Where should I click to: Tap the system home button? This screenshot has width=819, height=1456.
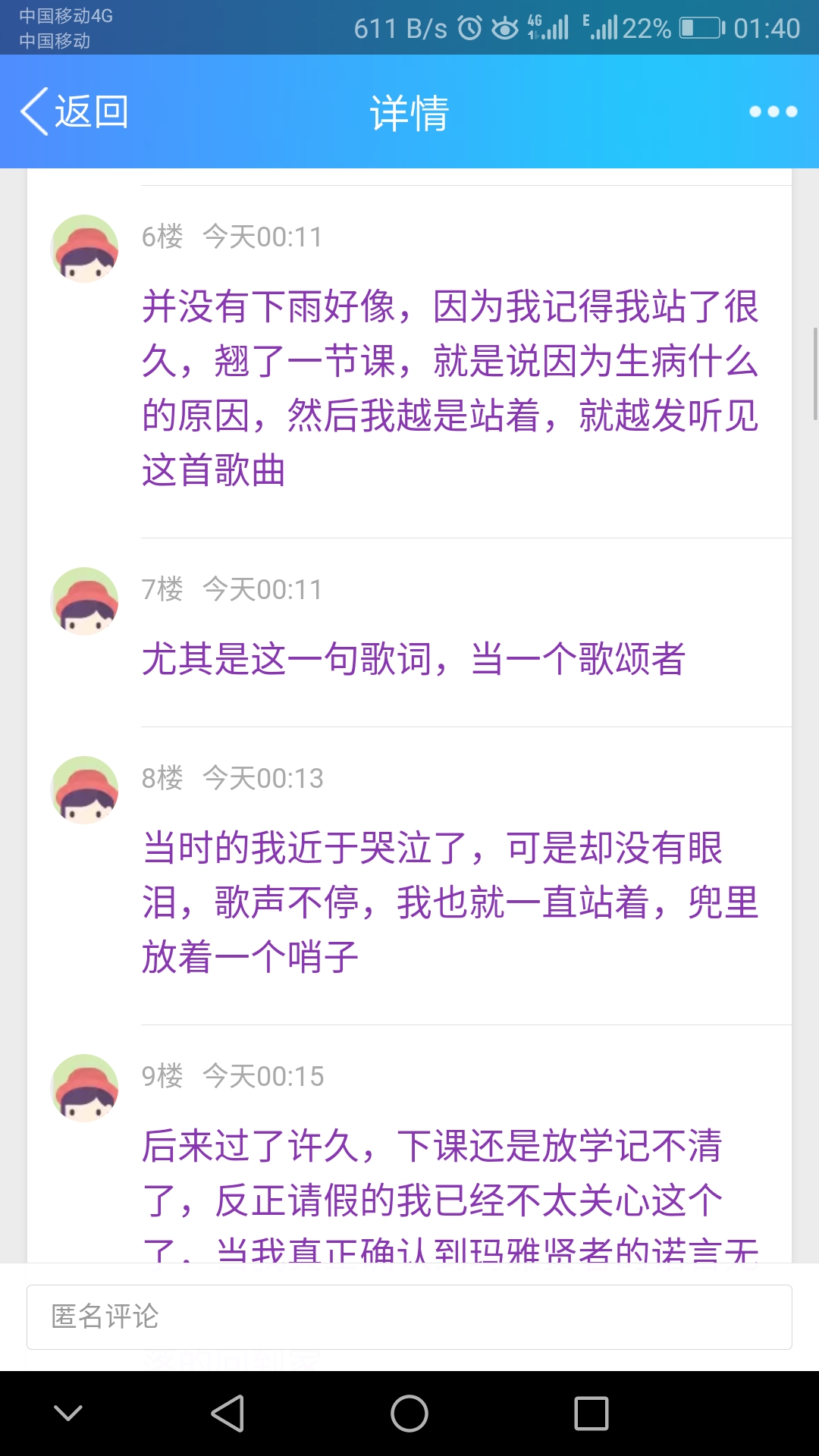click(x=409, y=1414)
